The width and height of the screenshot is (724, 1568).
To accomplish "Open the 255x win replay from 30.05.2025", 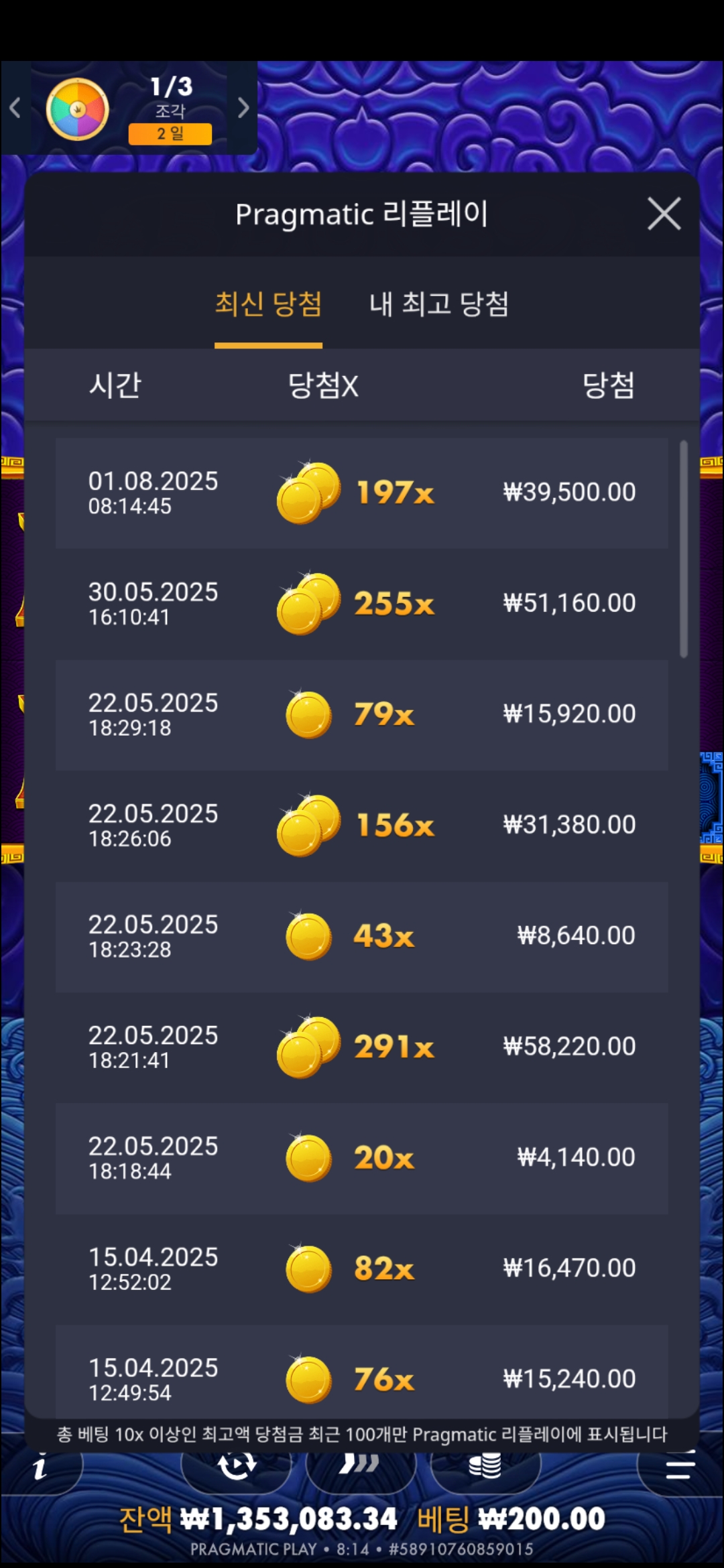I will click(362, 604).
